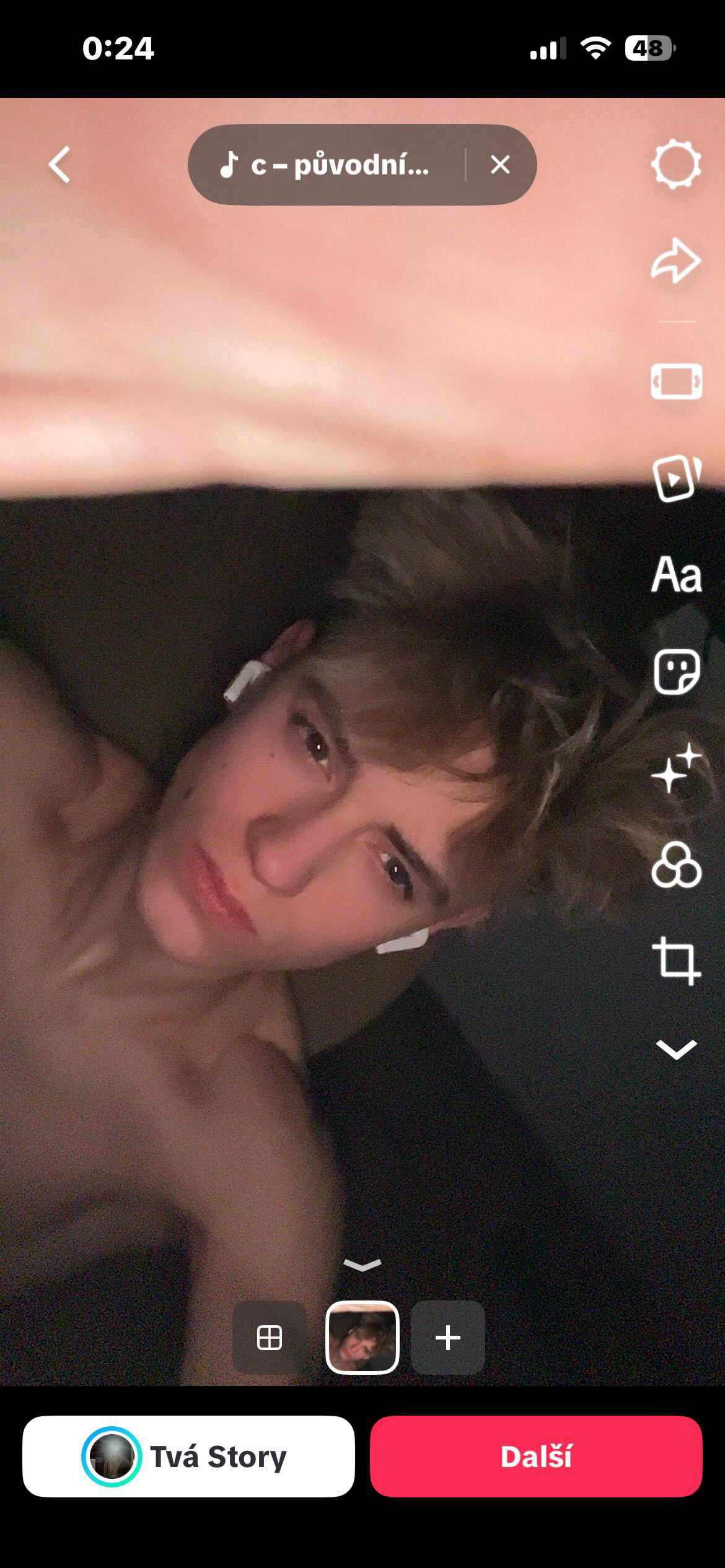Open the stickers tool

pyautogui.click(x=676, y=672)
